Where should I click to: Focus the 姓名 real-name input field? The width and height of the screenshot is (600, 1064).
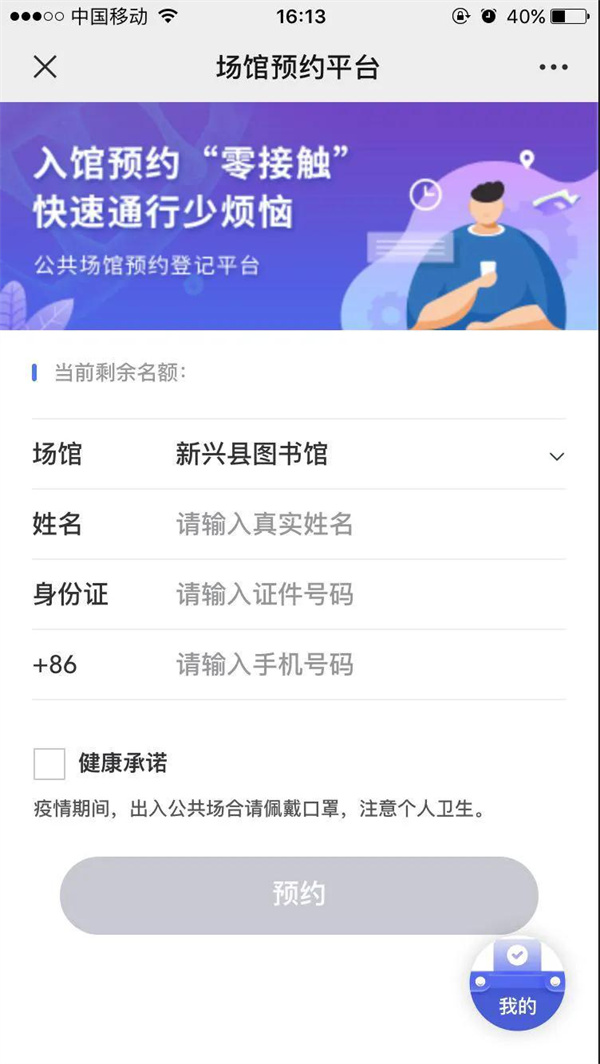click(x=360, y=524)
